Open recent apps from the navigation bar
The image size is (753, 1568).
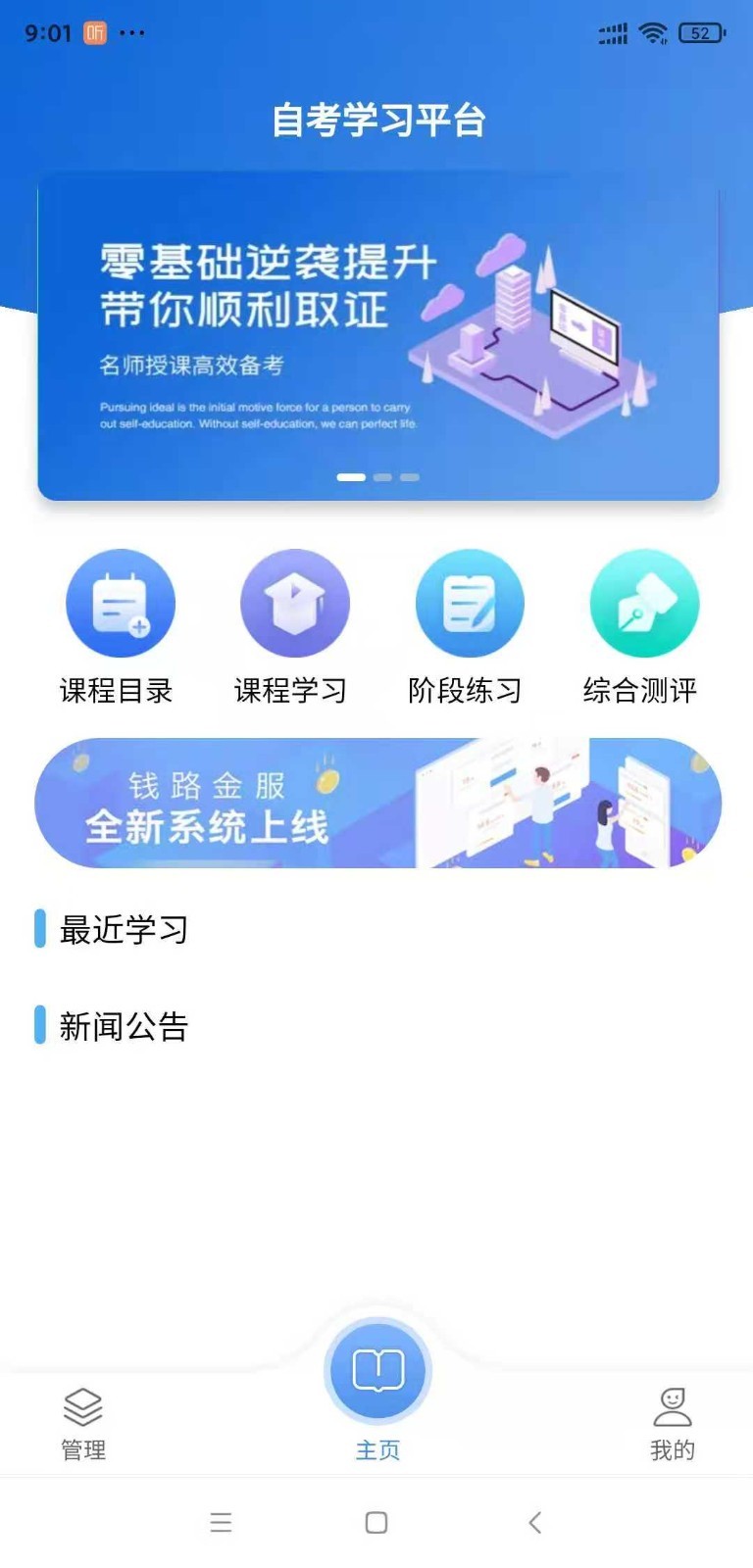coord(221,1522)
